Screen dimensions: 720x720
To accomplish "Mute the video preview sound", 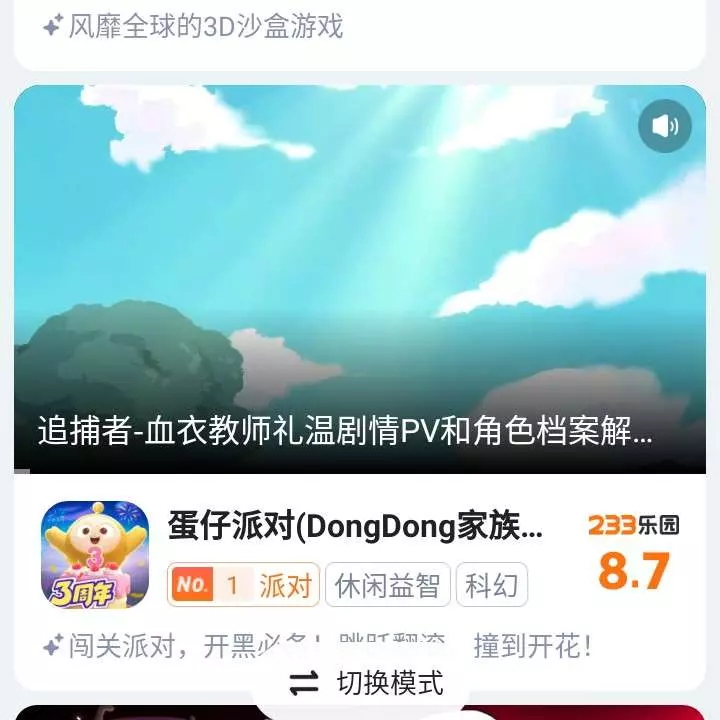I will click(665, 126).
